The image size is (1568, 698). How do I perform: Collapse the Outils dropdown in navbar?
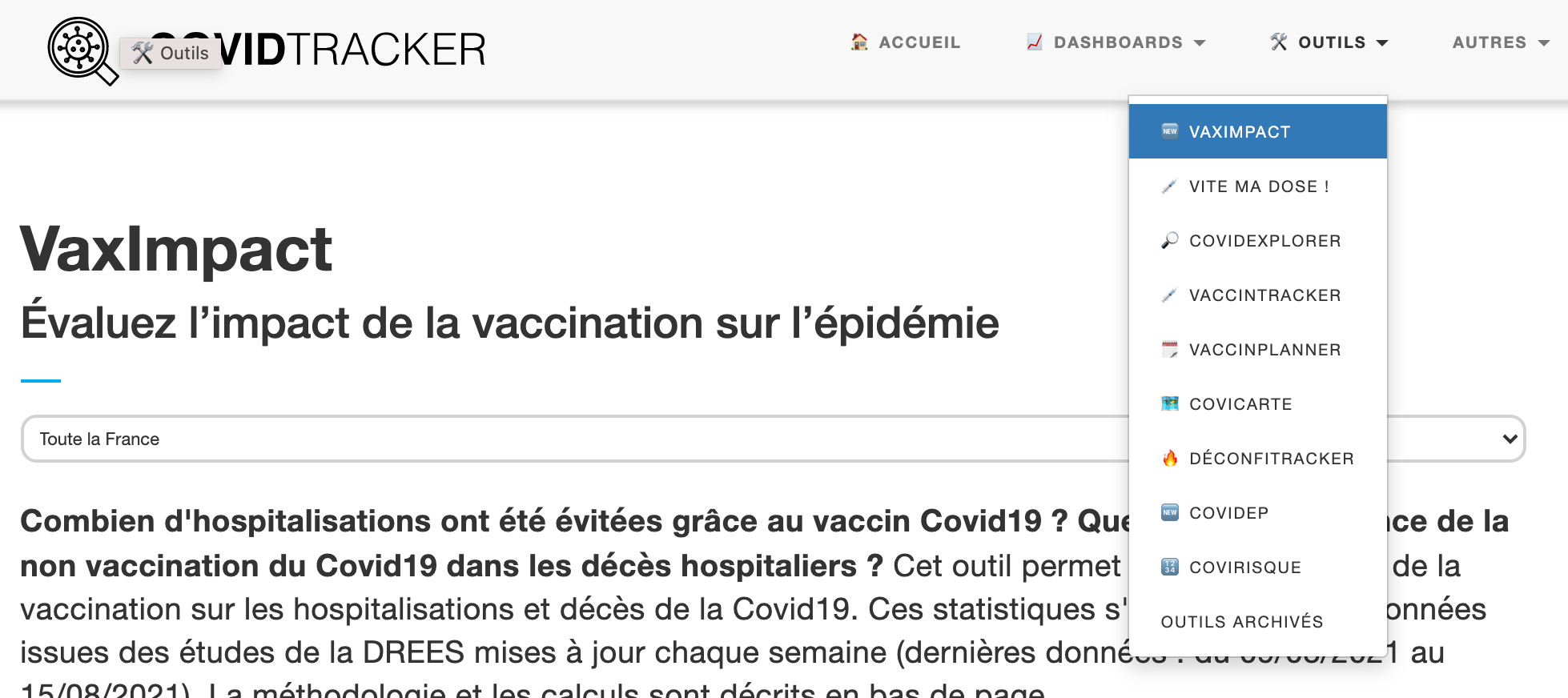tap(1330, 42)
